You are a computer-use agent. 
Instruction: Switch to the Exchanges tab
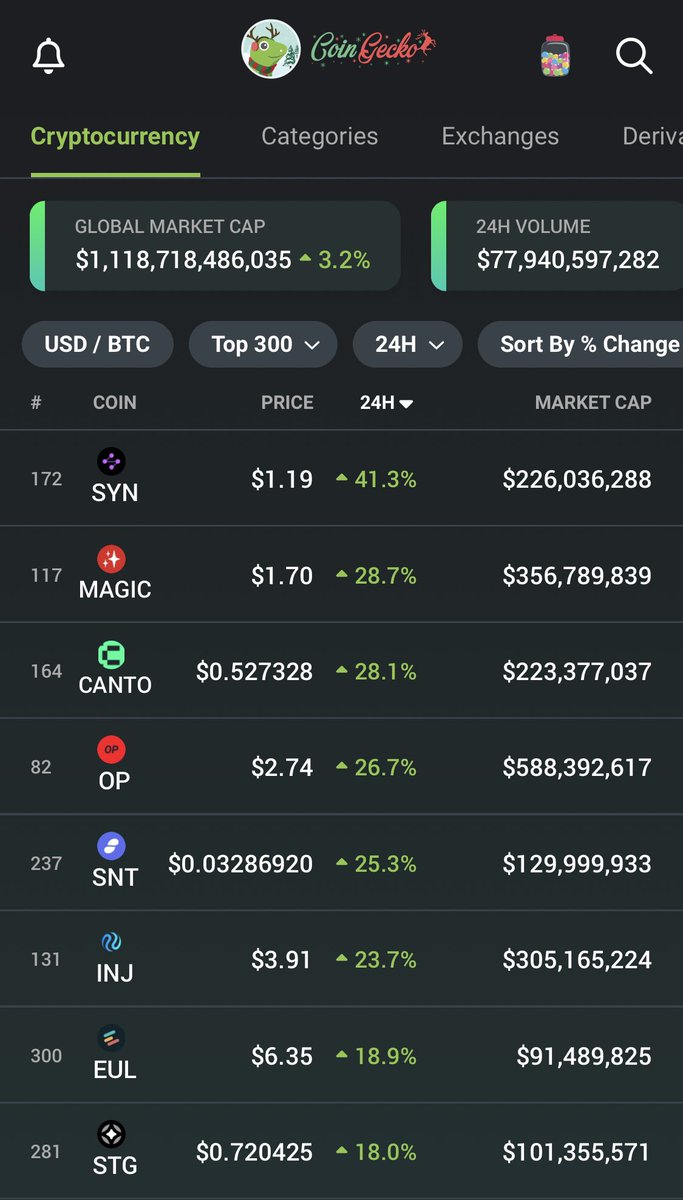pos(500,136)
